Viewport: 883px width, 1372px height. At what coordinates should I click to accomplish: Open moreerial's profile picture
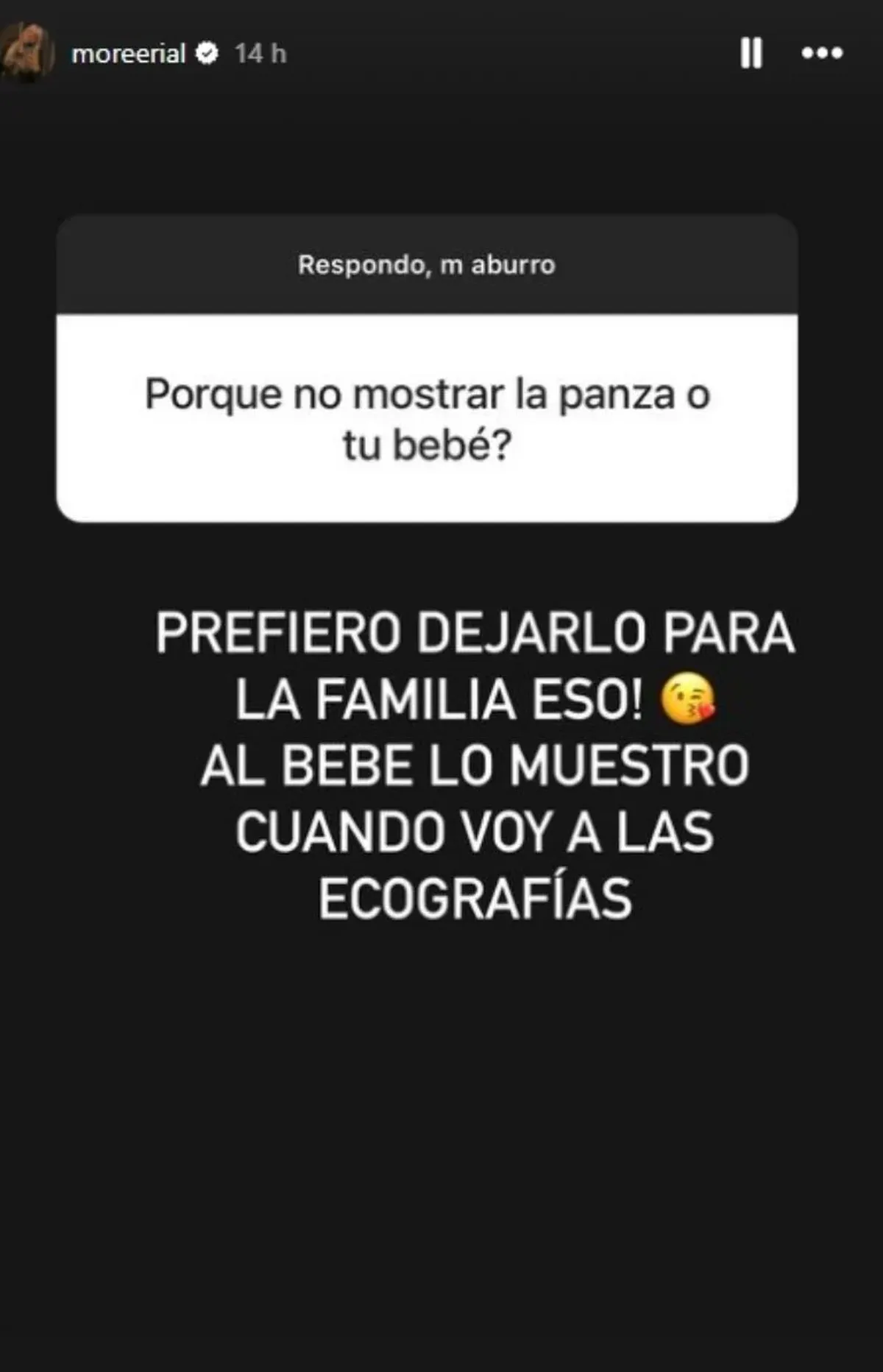pyautogui.click(x=26, y=52)
